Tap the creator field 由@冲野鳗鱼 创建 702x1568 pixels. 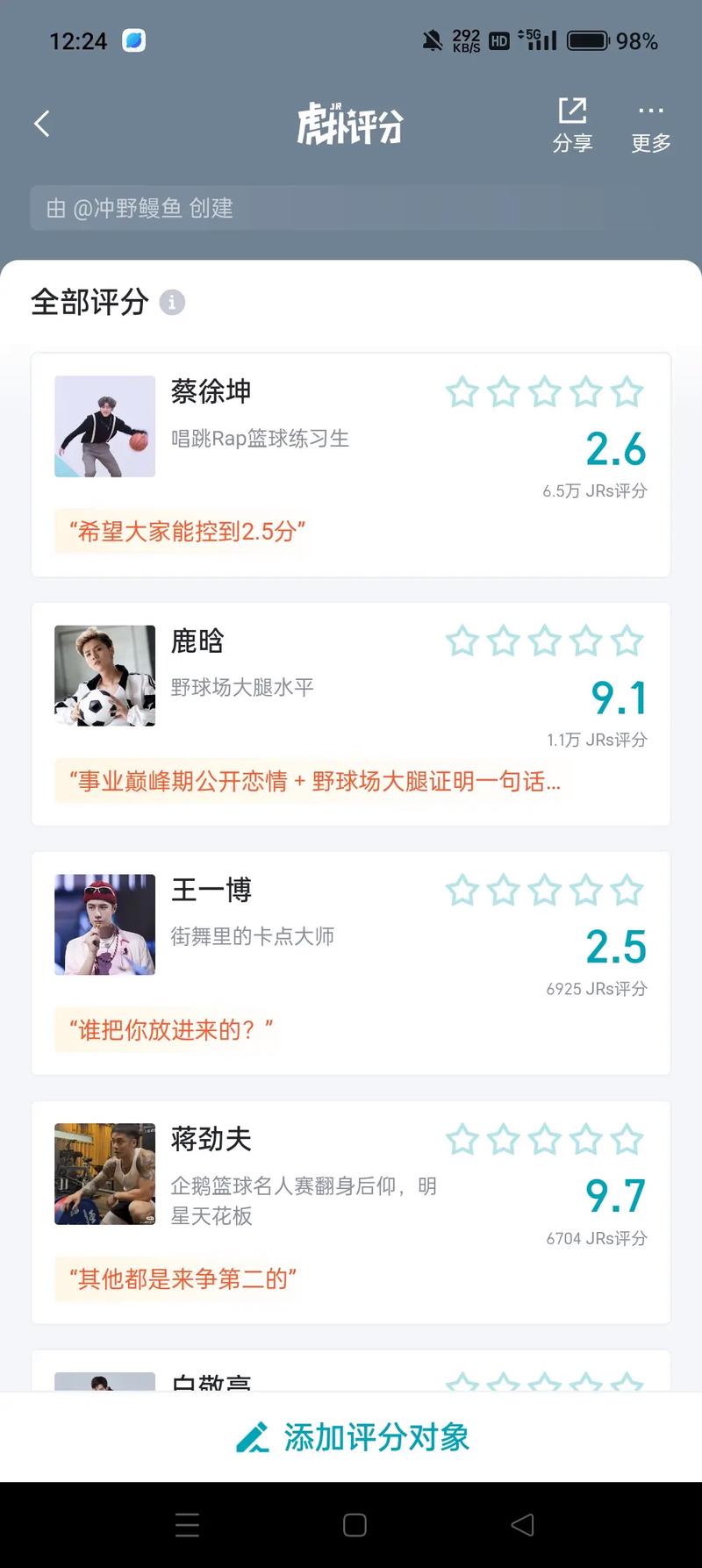pos(142,209)
